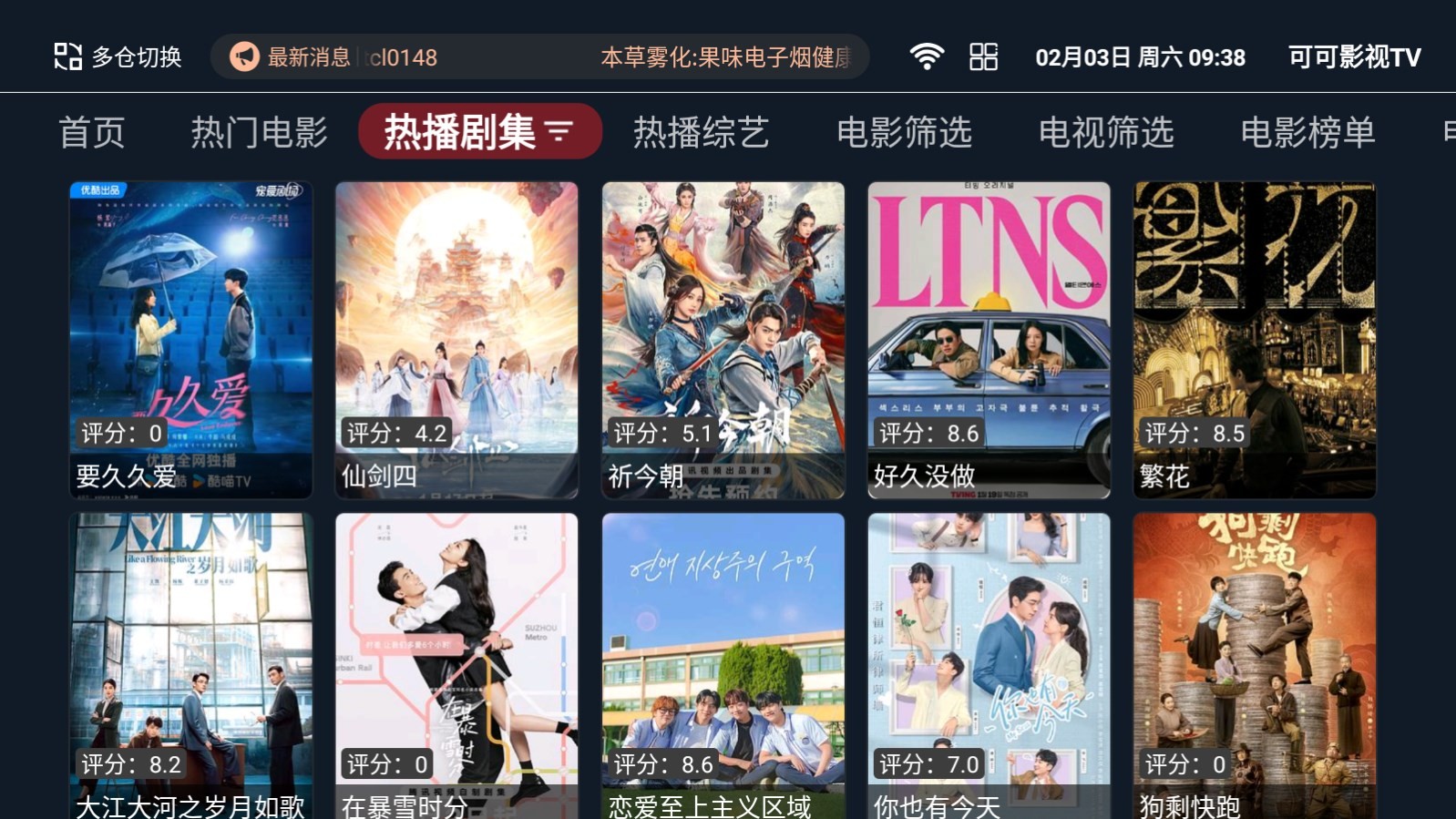1456x819 pixels.
Task: Open the drama 要久久爱
Action: point(191,339)
